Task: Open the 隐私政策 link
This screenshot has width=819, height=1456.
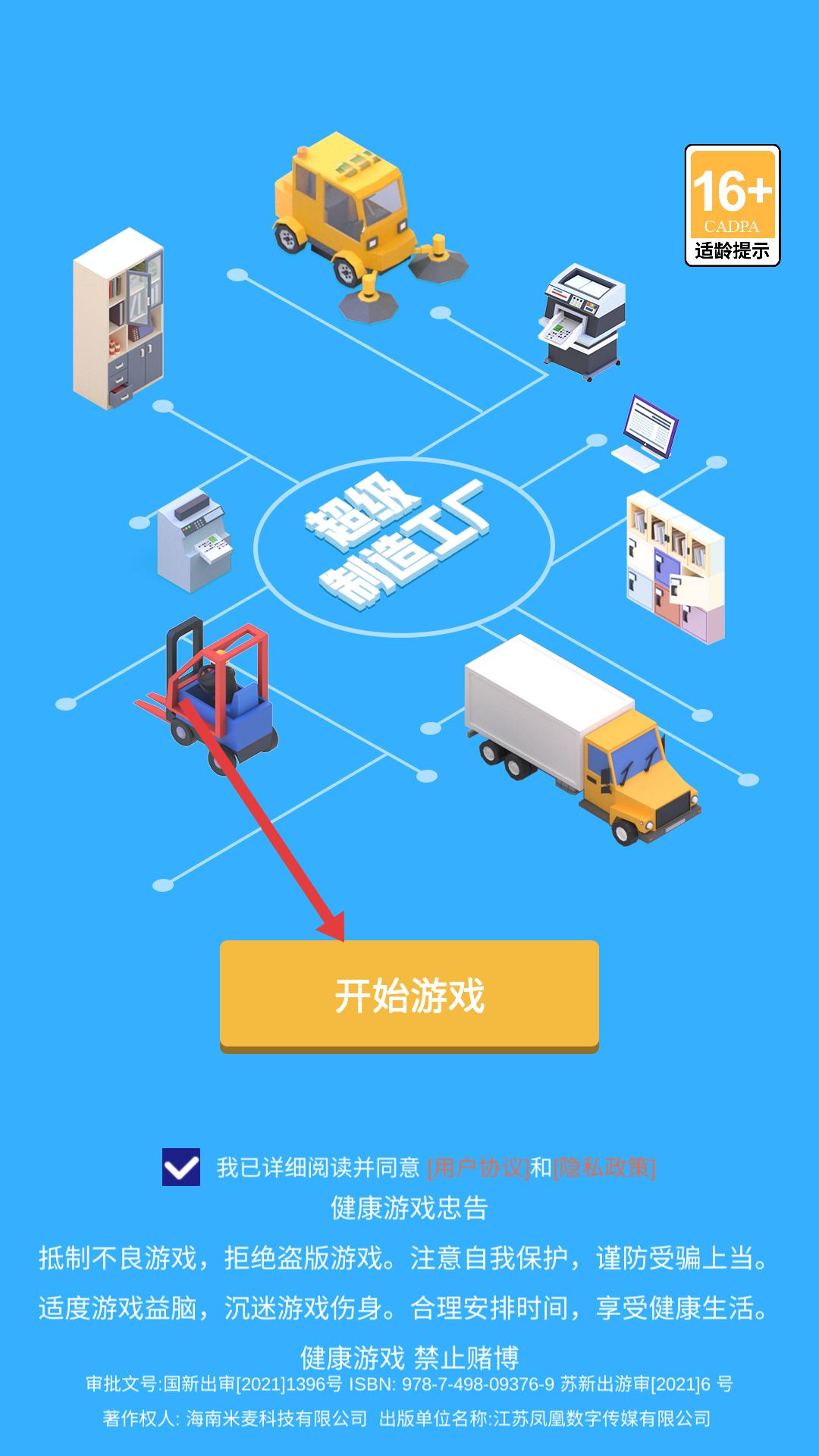Action: (x=604, y=1167)
